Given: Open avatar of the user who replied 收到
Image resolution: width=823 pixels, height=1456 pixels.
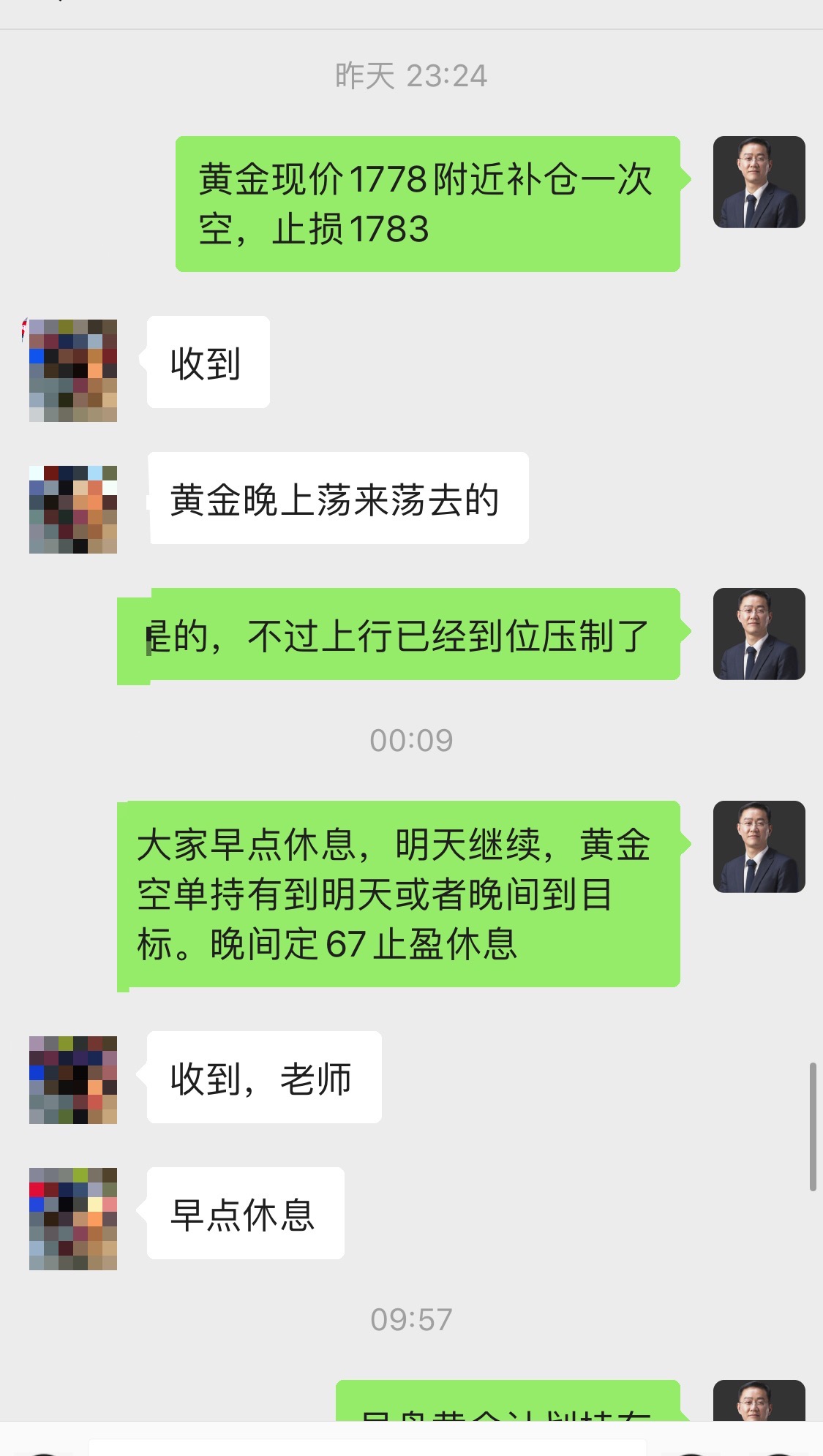Looking at the screenshot, I should [73, 370].
